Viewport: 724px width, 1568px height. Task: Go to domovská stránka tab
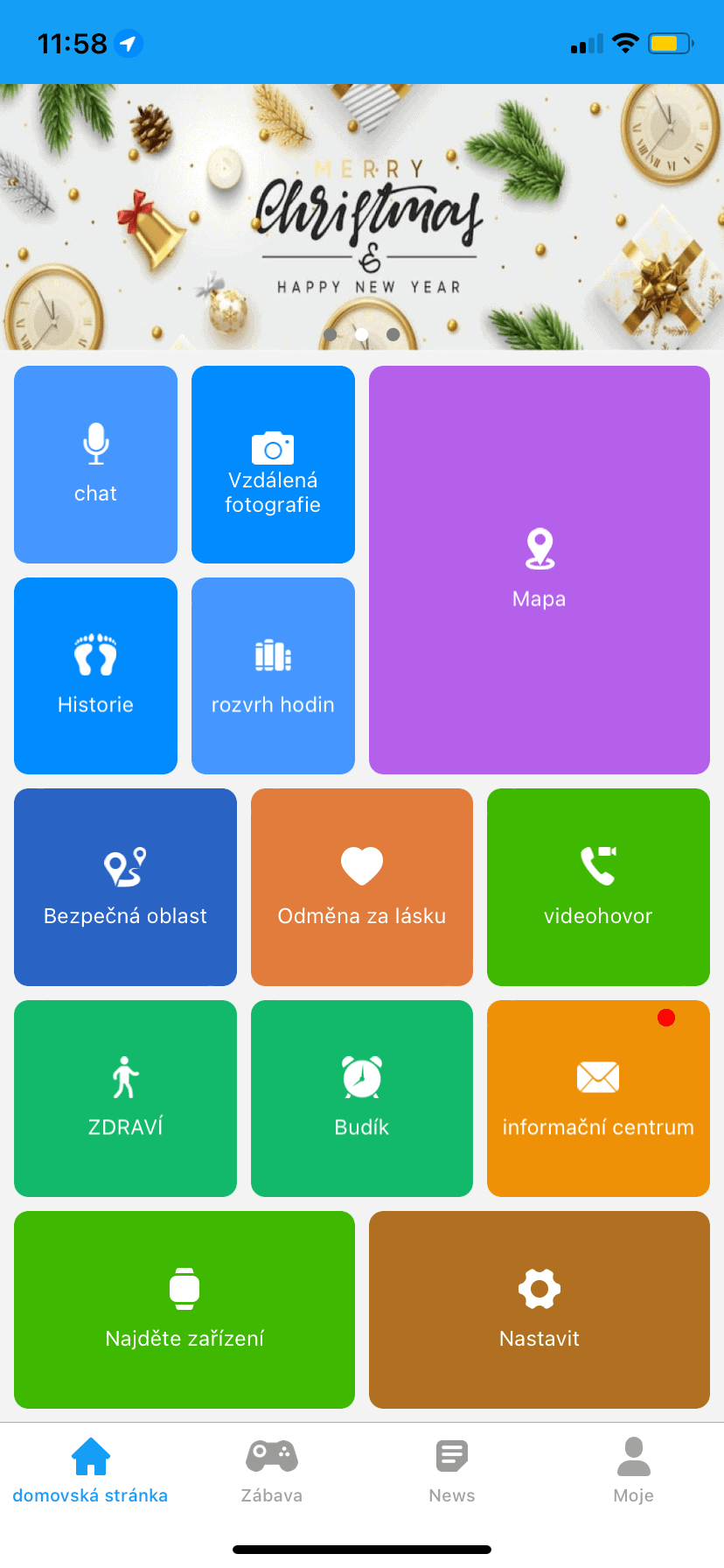(x=90, y=1471)
